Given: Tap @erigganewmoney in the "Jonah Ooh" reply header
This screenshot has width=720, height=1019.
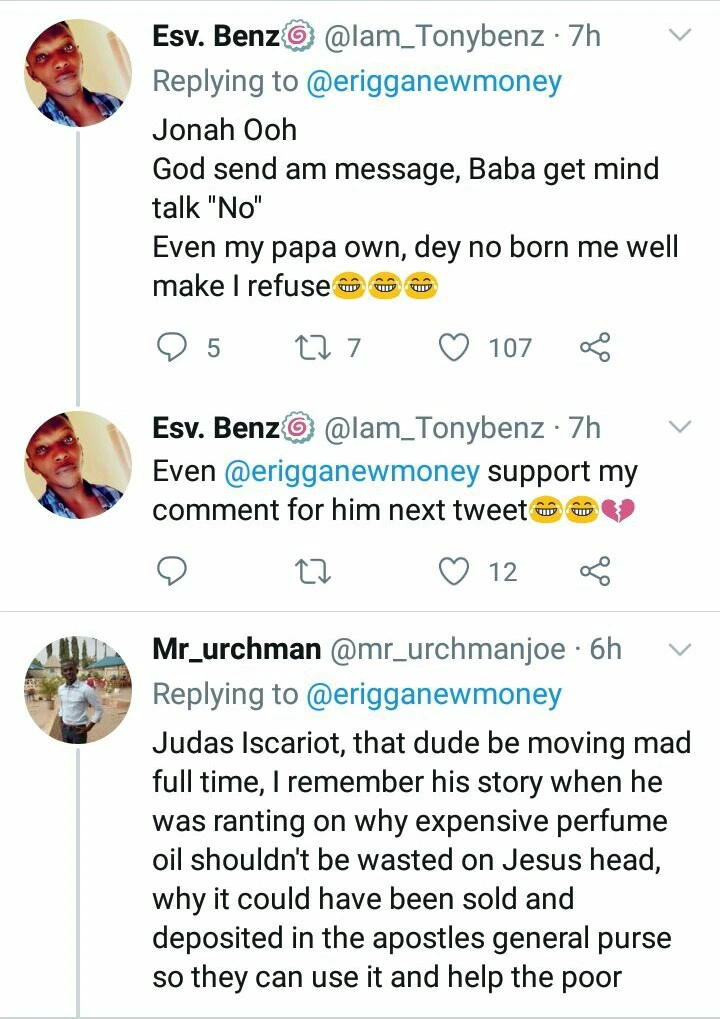Looking at the screenshot, I should [434, 82].
